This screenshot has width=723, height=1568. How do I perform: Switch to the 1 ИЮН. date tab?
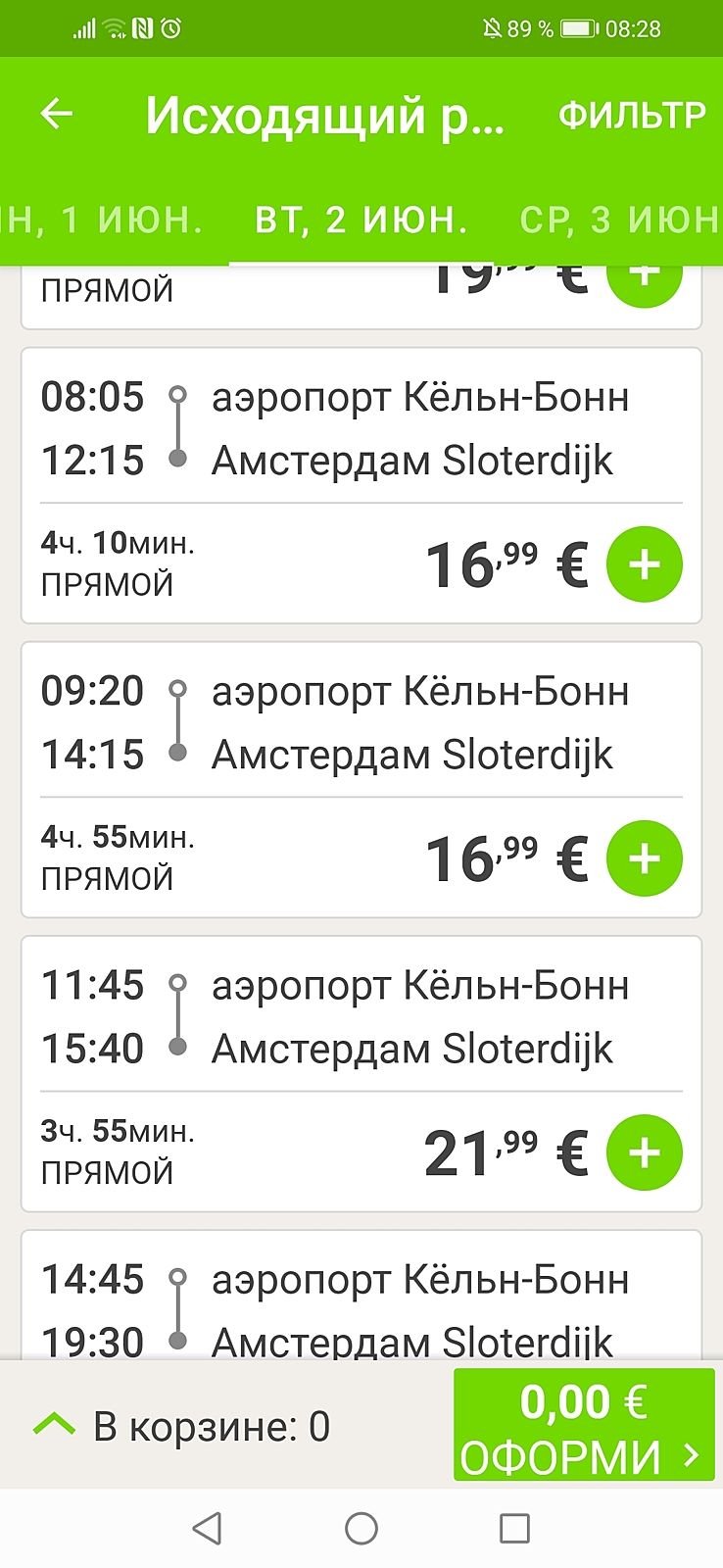[x=103, y=220]
